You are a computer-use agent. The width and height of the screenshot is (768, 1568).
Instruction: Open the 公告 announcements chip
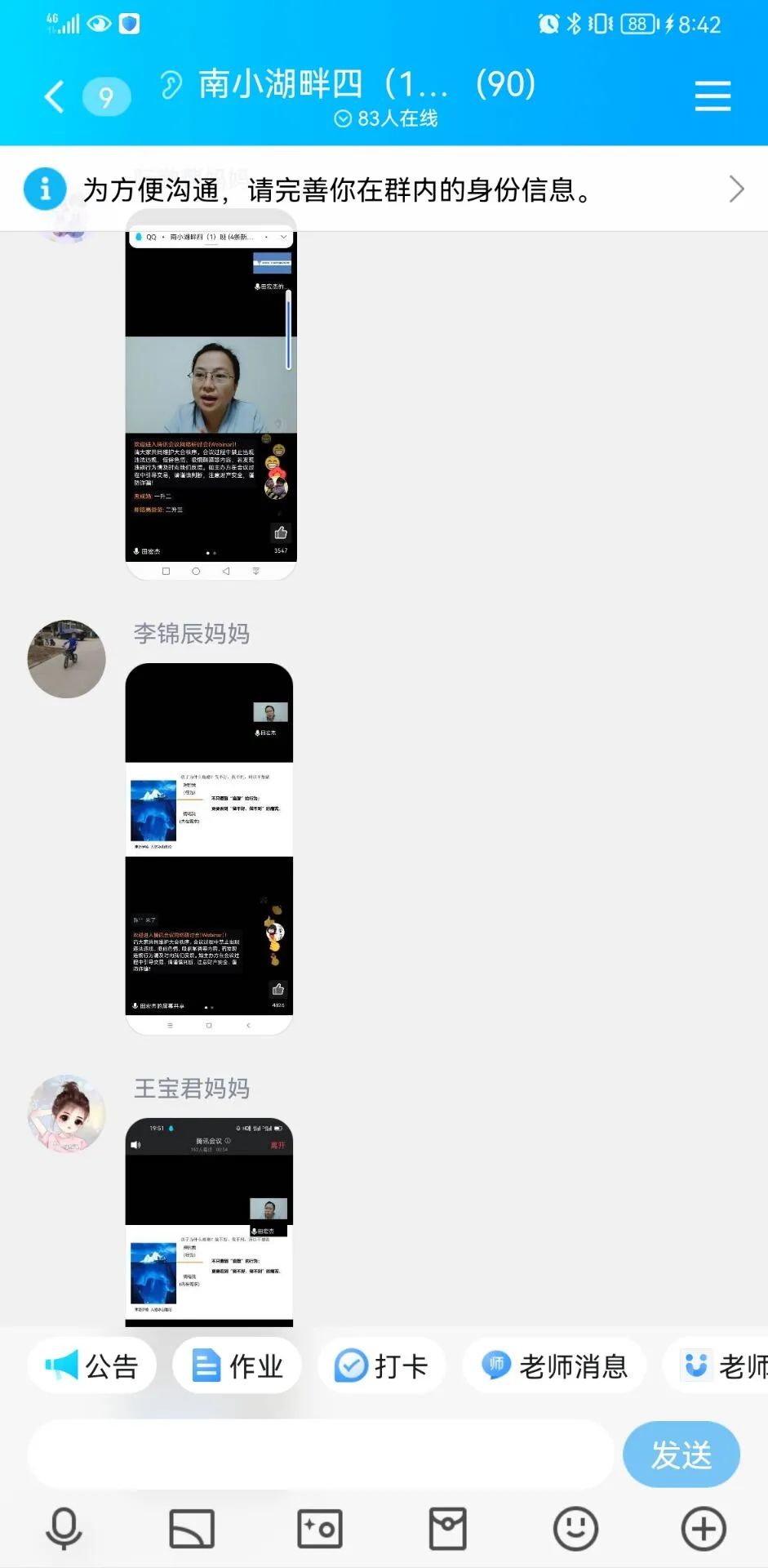pos(92,1366)
